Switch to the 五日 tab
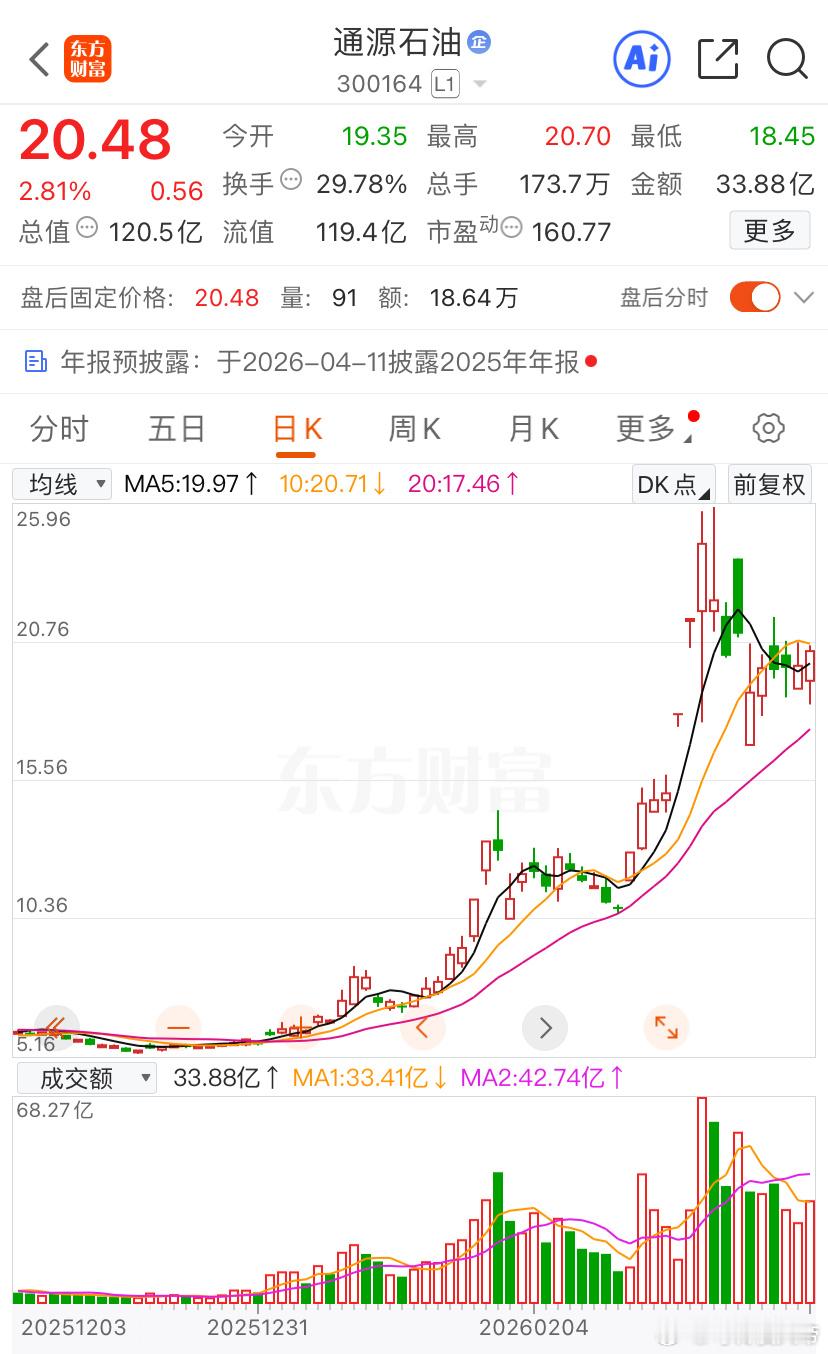The image size is (828, 1354). coord(176,428)
